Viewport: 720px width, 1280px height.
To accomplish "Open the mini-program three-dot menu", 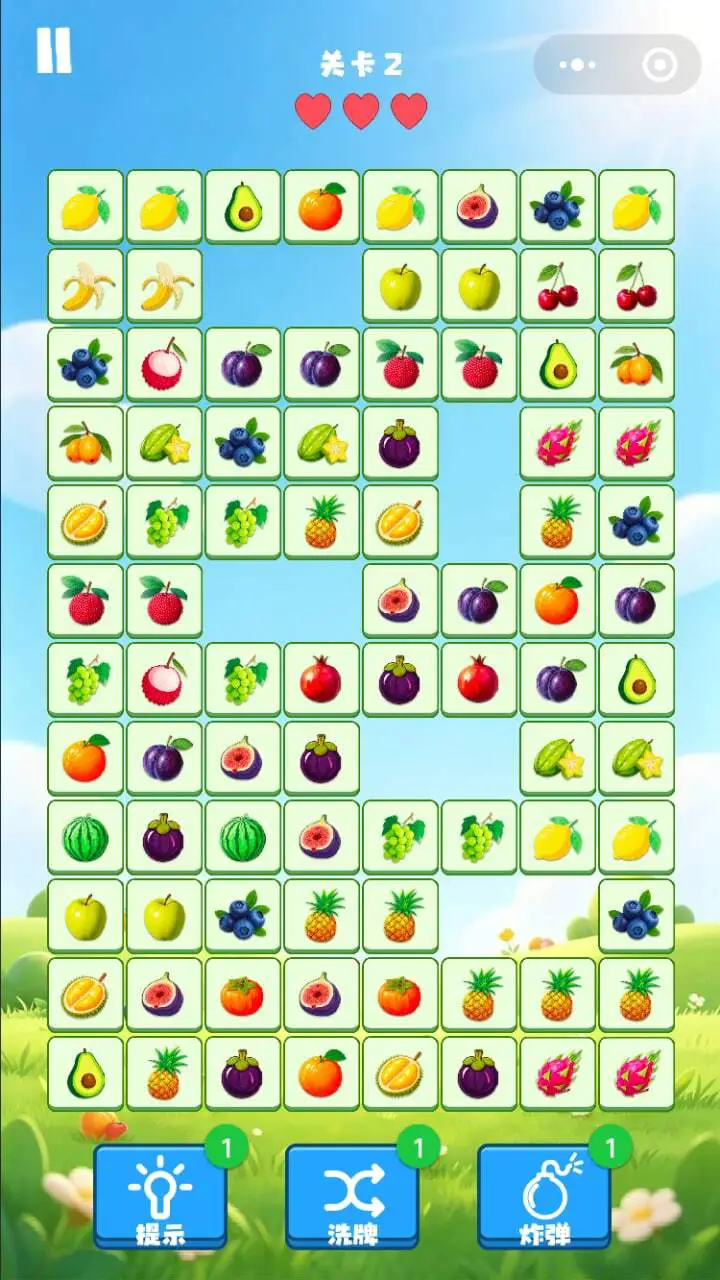I will click(577, 65).
